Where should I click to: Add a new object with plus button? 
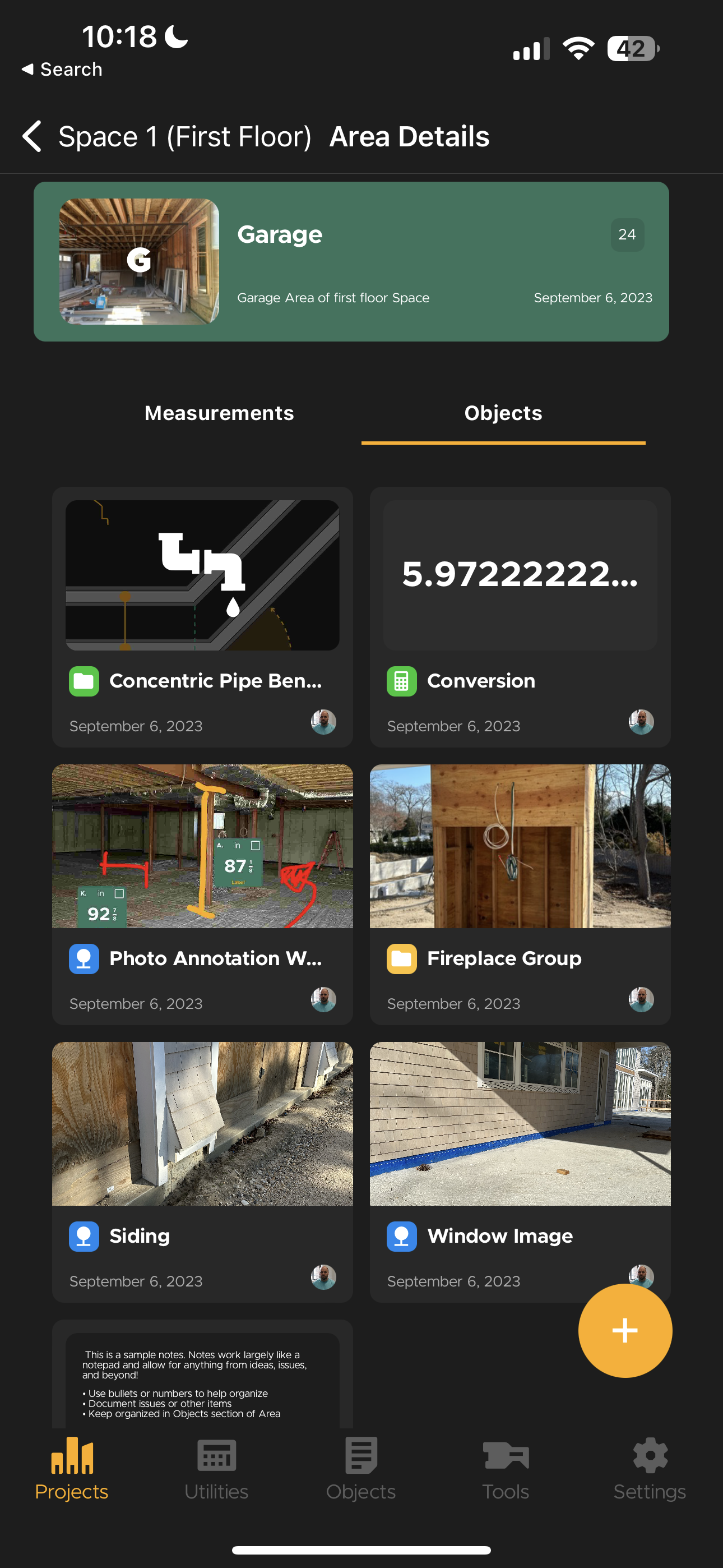coord(625,1331)
